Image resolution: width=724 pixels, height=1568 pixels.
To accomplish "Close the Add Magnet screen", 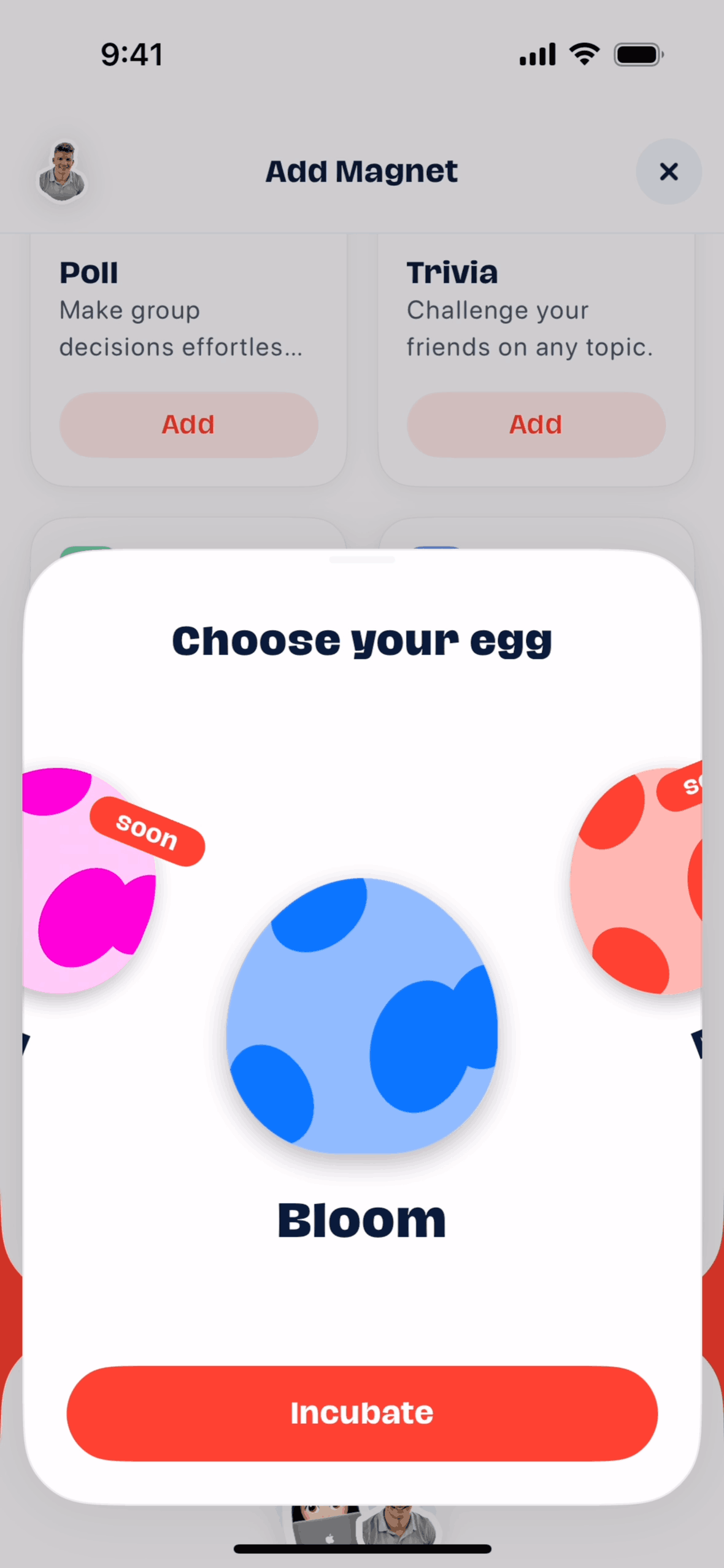I will click(668, 171).
